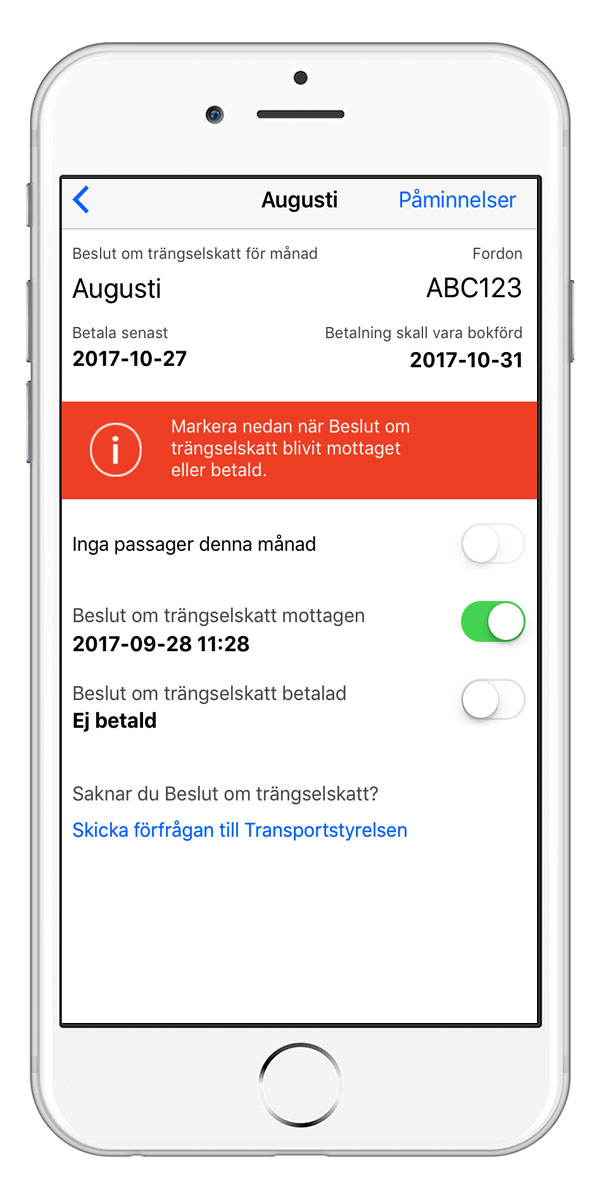
Task: Open Skicka förfrågan till Transportstyrelsen link
Action: point(240,830)
